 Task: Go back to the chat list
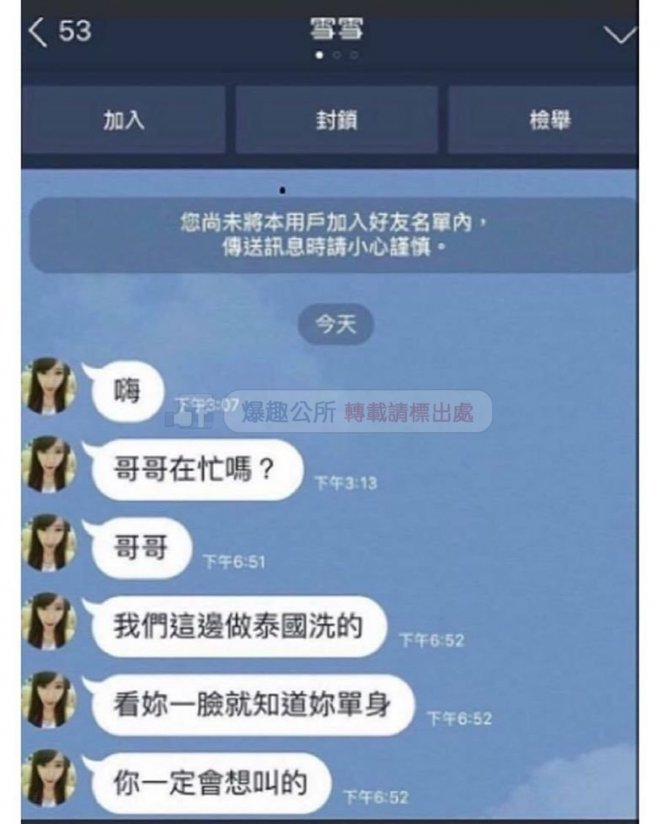pos(40,32)
